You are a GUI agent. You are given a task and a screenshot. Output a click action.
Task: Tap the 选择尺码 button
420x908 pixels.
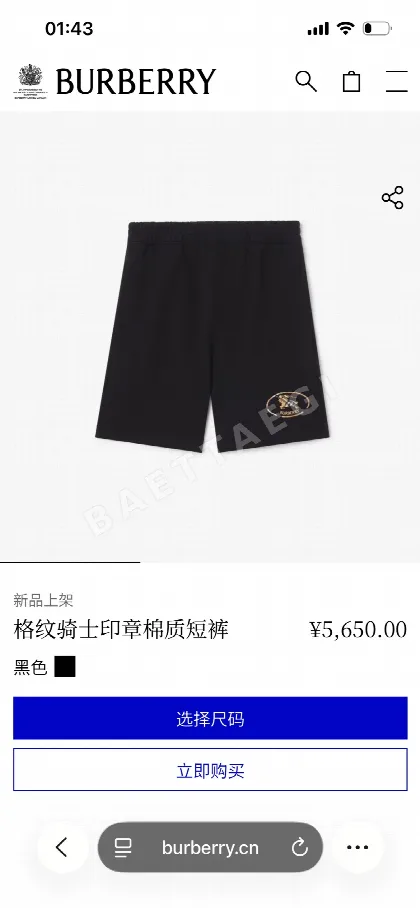point(210,718)
